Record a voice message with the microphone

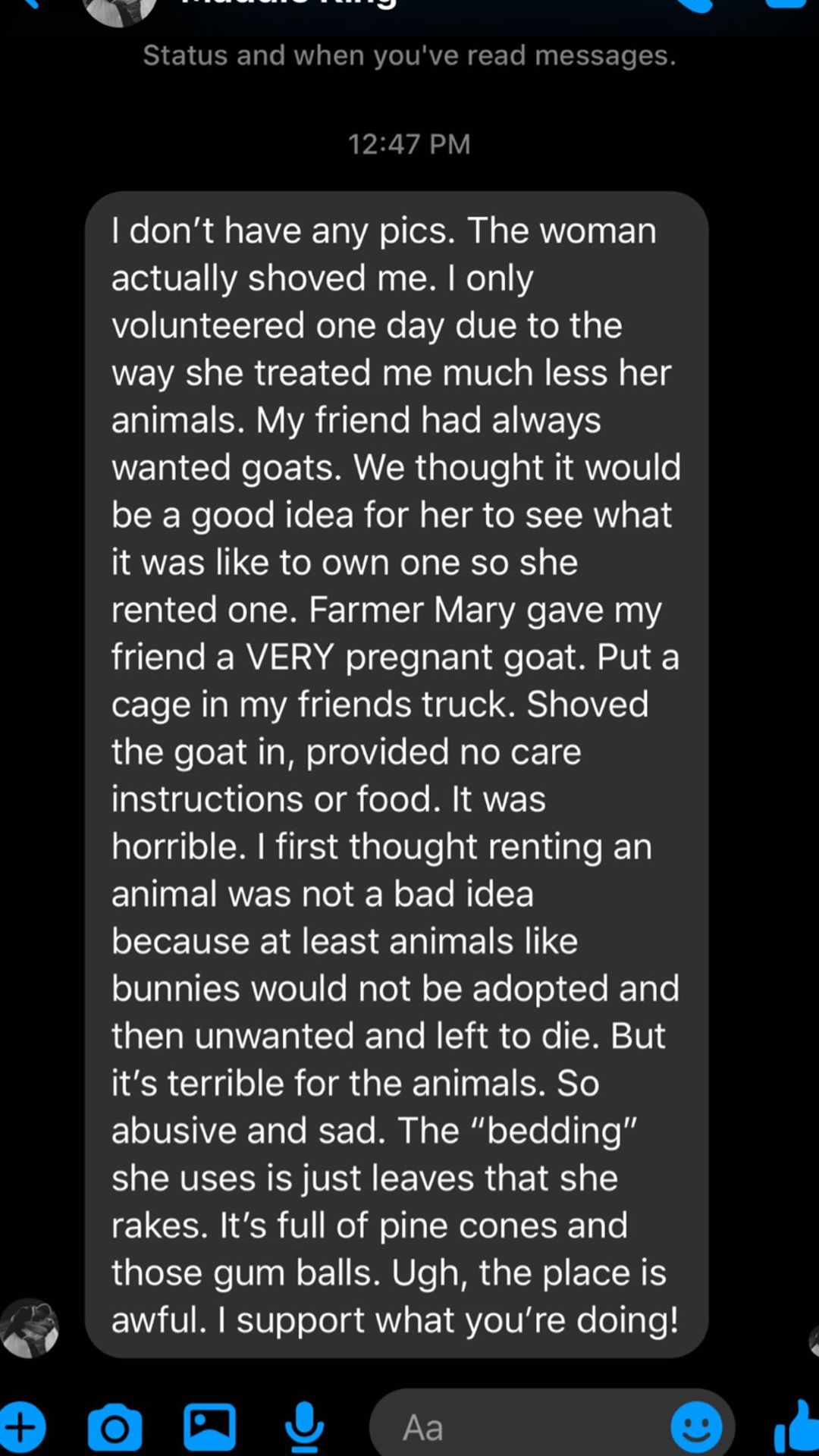coord(304,1426)
